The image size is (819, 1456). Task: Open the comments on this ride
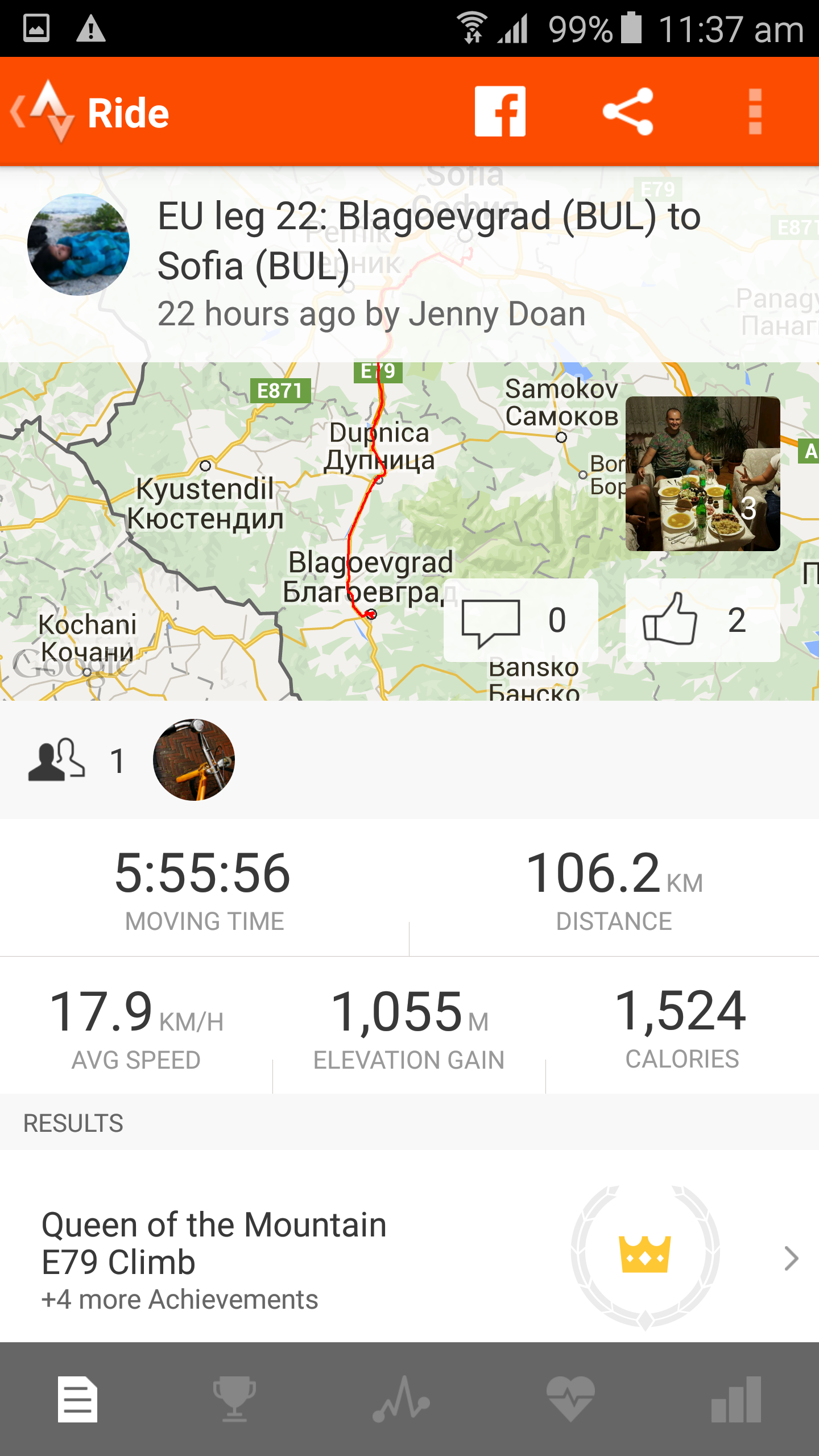(520, 621)
